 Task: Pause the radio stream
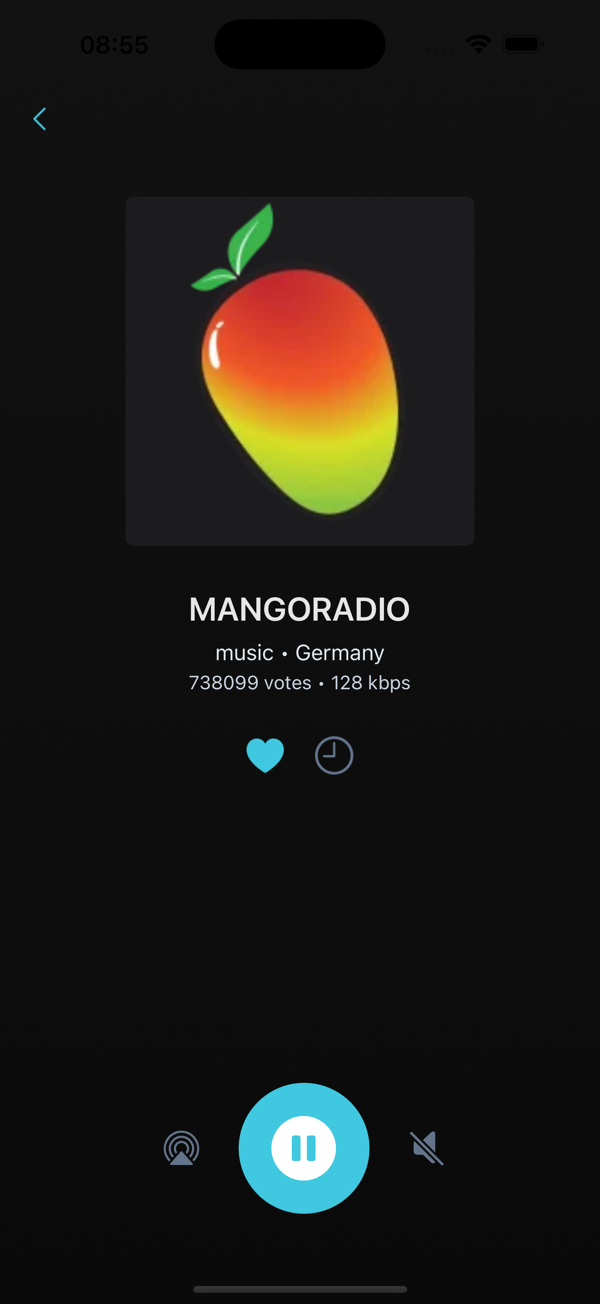coord(304,1148)
